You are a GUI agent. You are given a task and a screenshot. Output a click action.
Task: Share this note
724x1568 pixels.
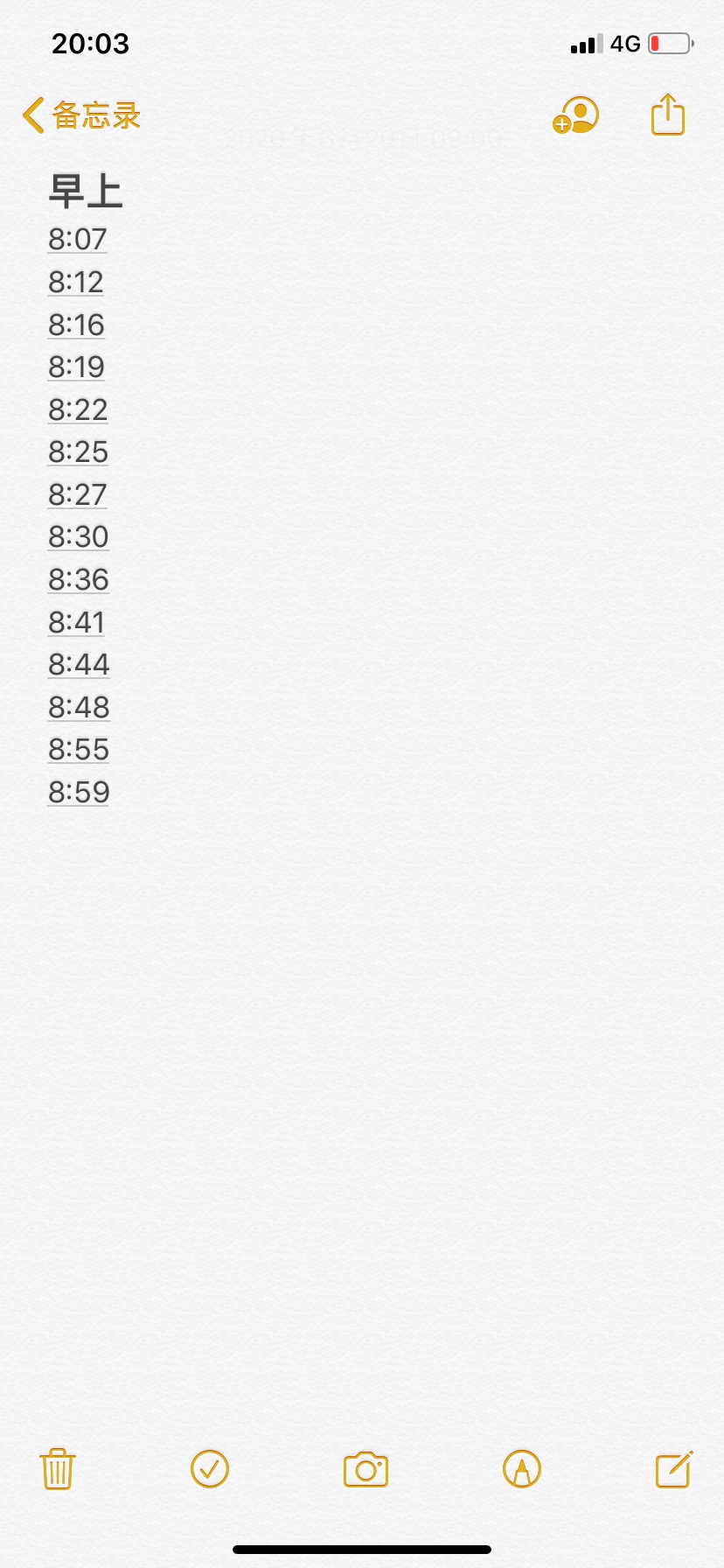point(668,114)
